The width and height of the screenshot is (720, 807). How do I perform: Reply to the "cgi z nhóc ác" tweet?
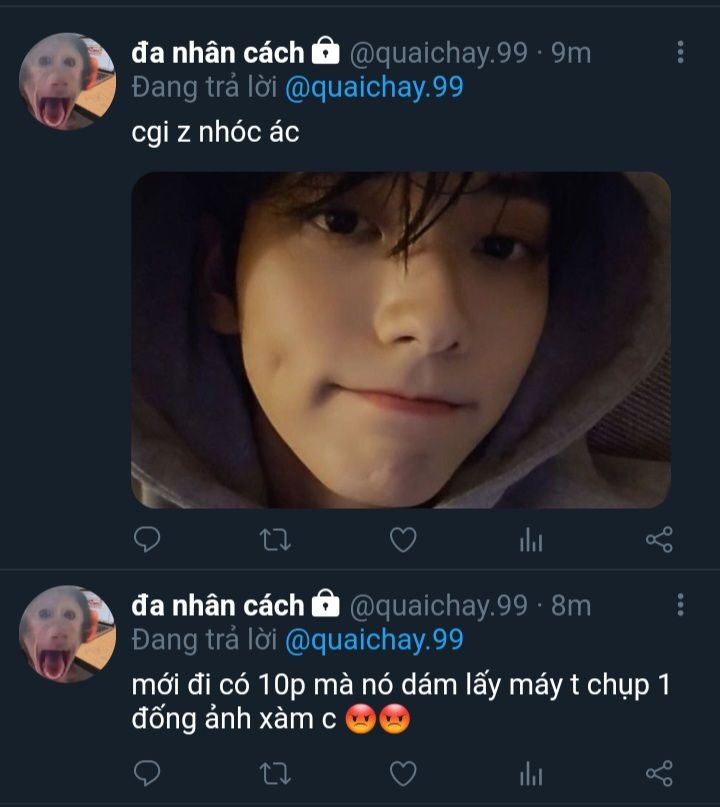pos(147,540)
